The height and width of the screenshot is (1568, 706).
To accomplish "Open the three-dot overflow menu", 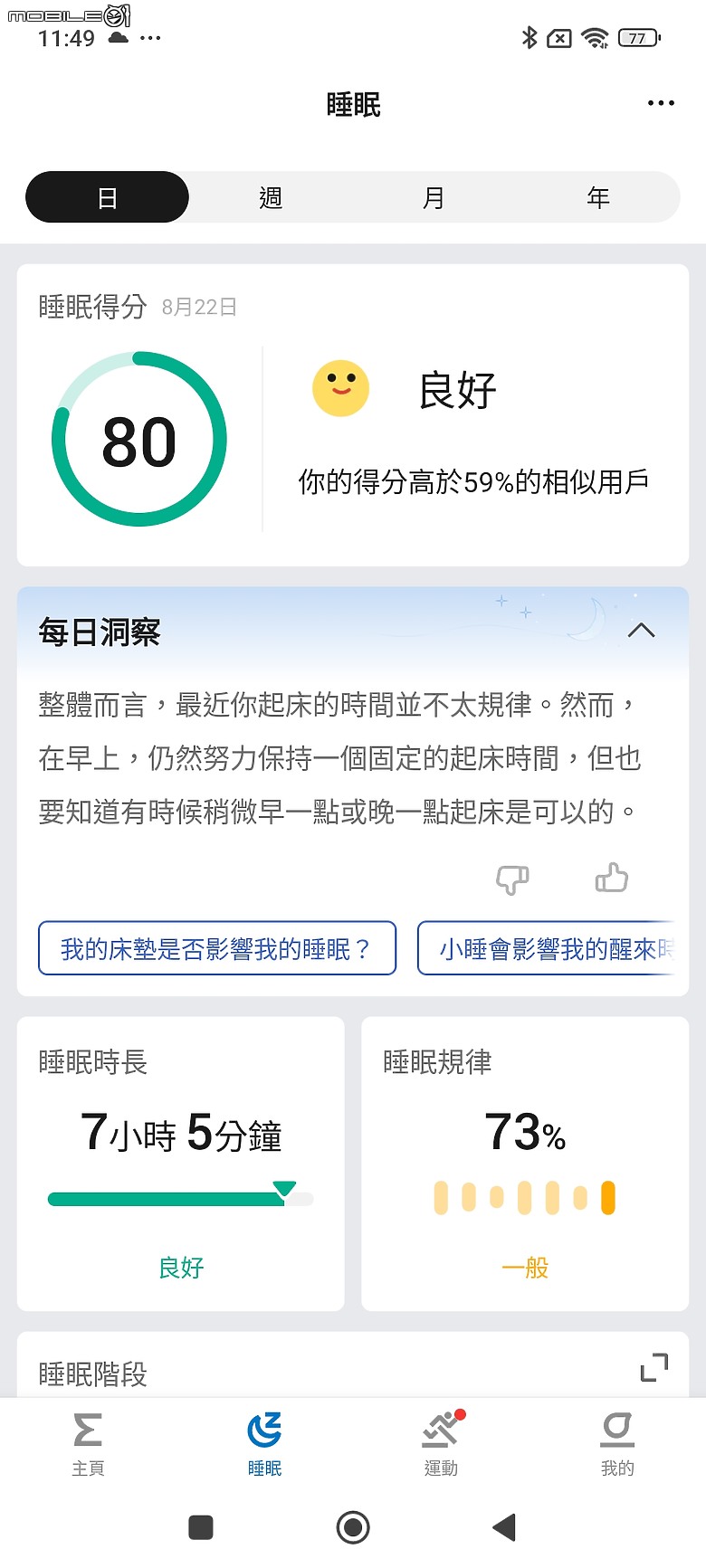I will pos(660,103).
